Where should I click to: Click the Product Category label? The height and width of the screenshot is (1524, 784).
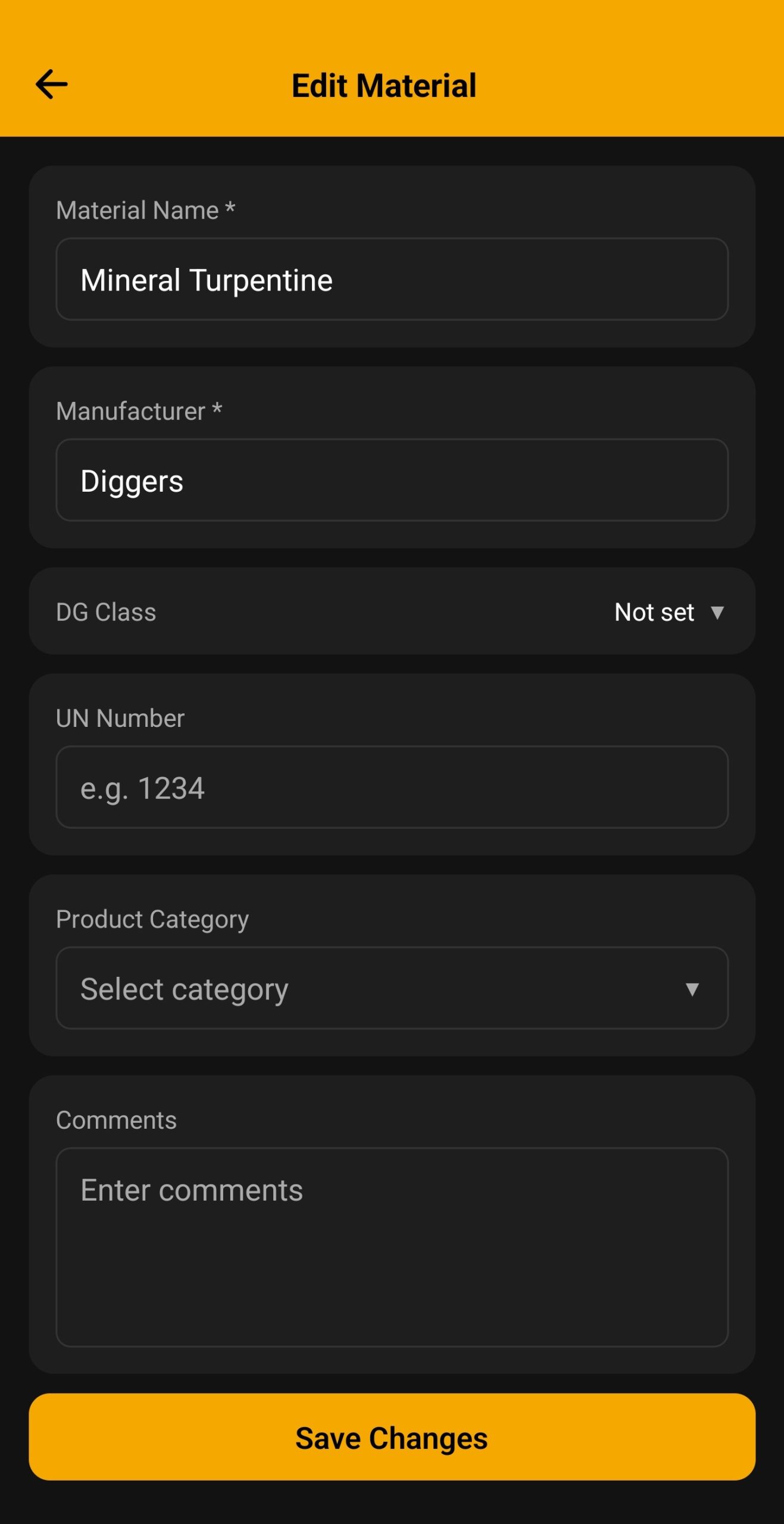coord(152,919)
